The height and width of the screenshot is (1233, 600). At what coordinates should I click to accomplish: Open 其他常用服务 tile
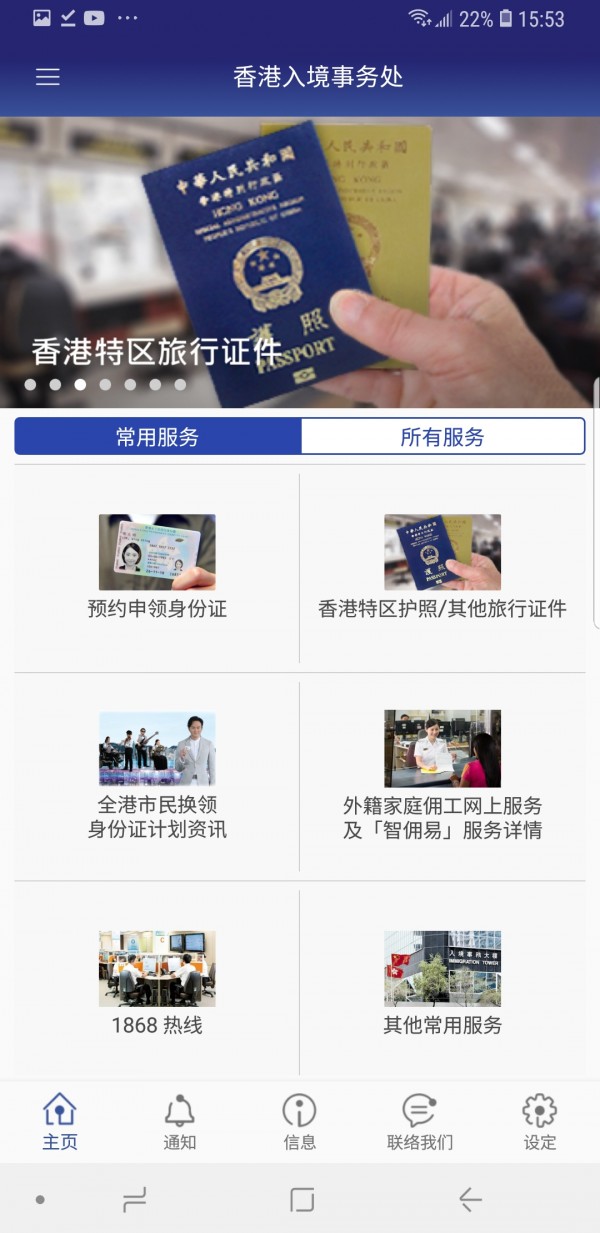coord(442,983)
